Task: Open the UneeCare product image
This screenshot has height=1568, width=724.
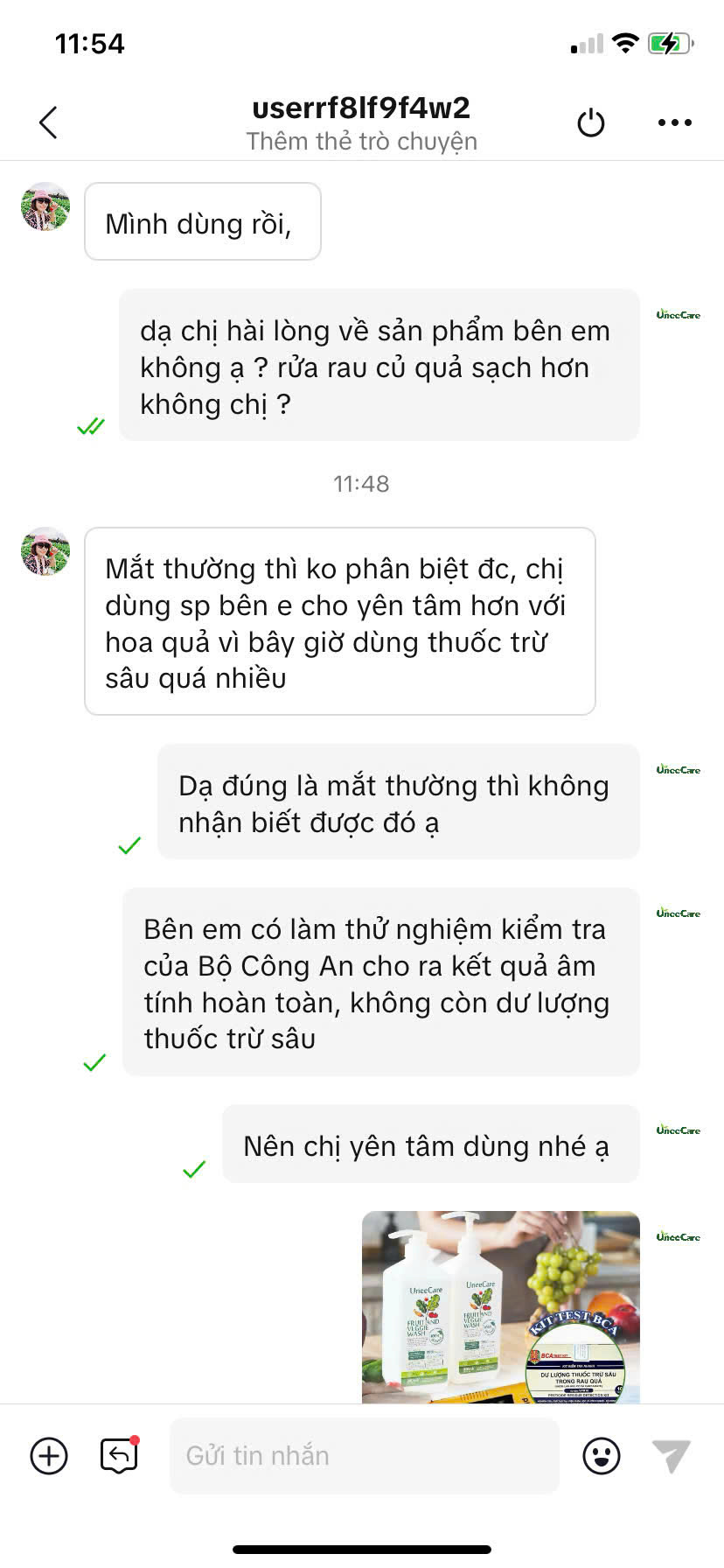Action: (500, 1307)
